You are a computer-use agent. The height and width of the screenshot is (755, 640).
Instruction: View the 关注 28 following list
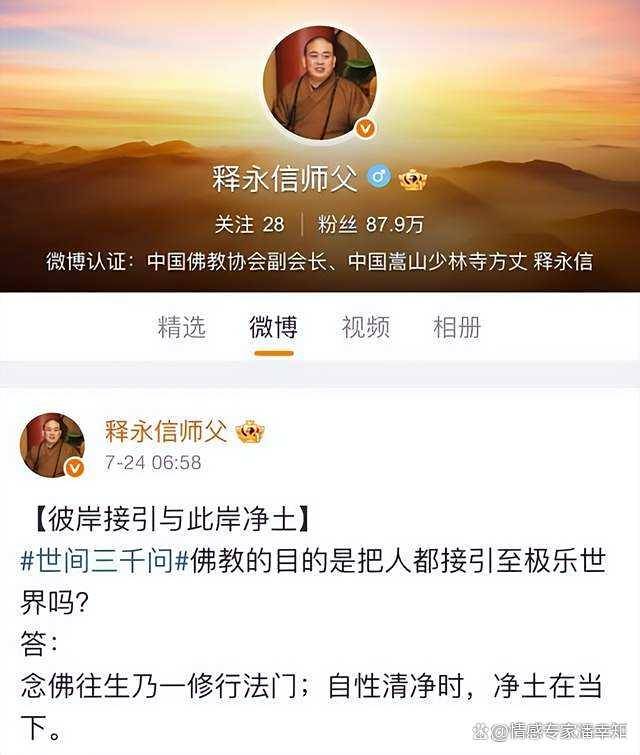click(250, 223)
